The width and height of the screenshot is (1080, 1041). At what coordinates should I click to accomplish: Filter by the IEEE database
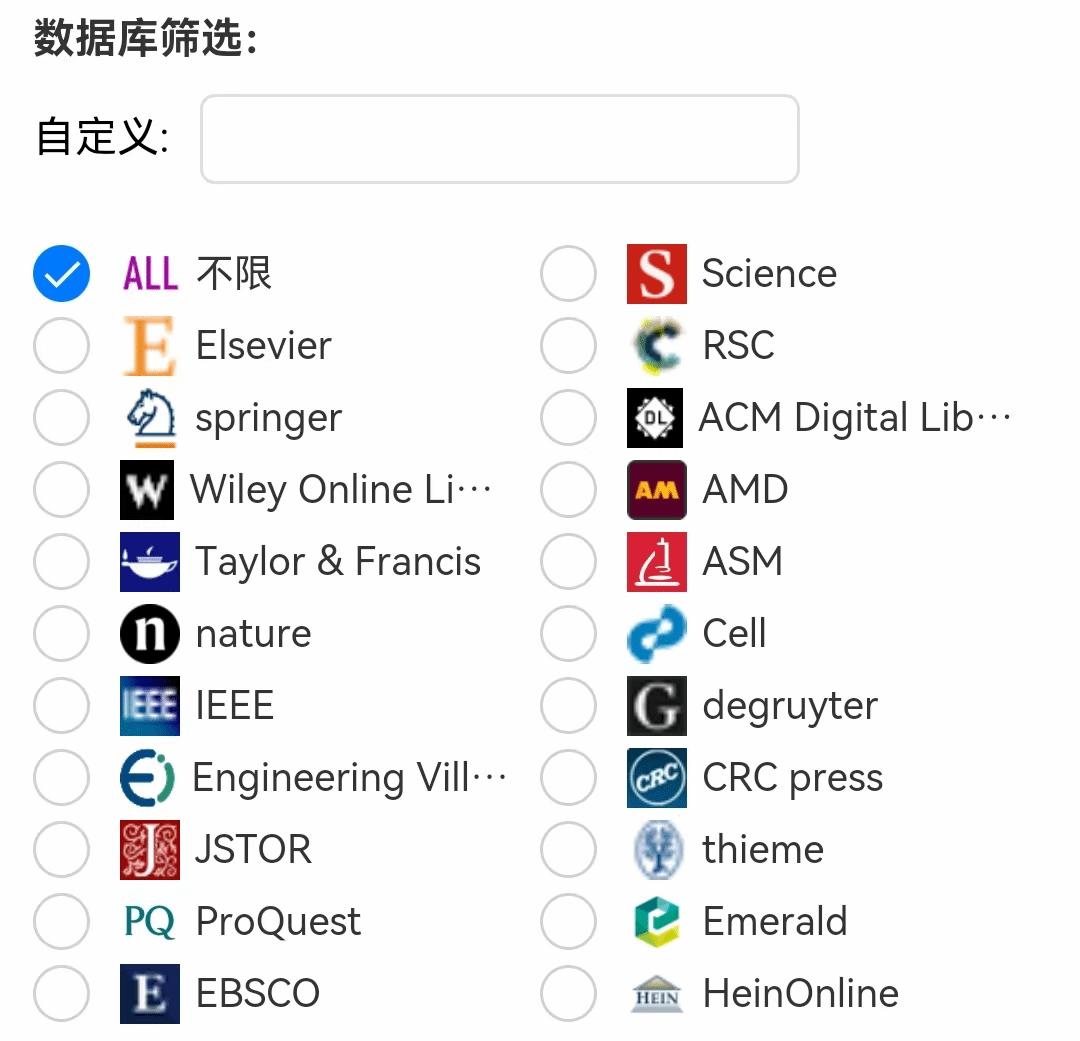point(62,706)
